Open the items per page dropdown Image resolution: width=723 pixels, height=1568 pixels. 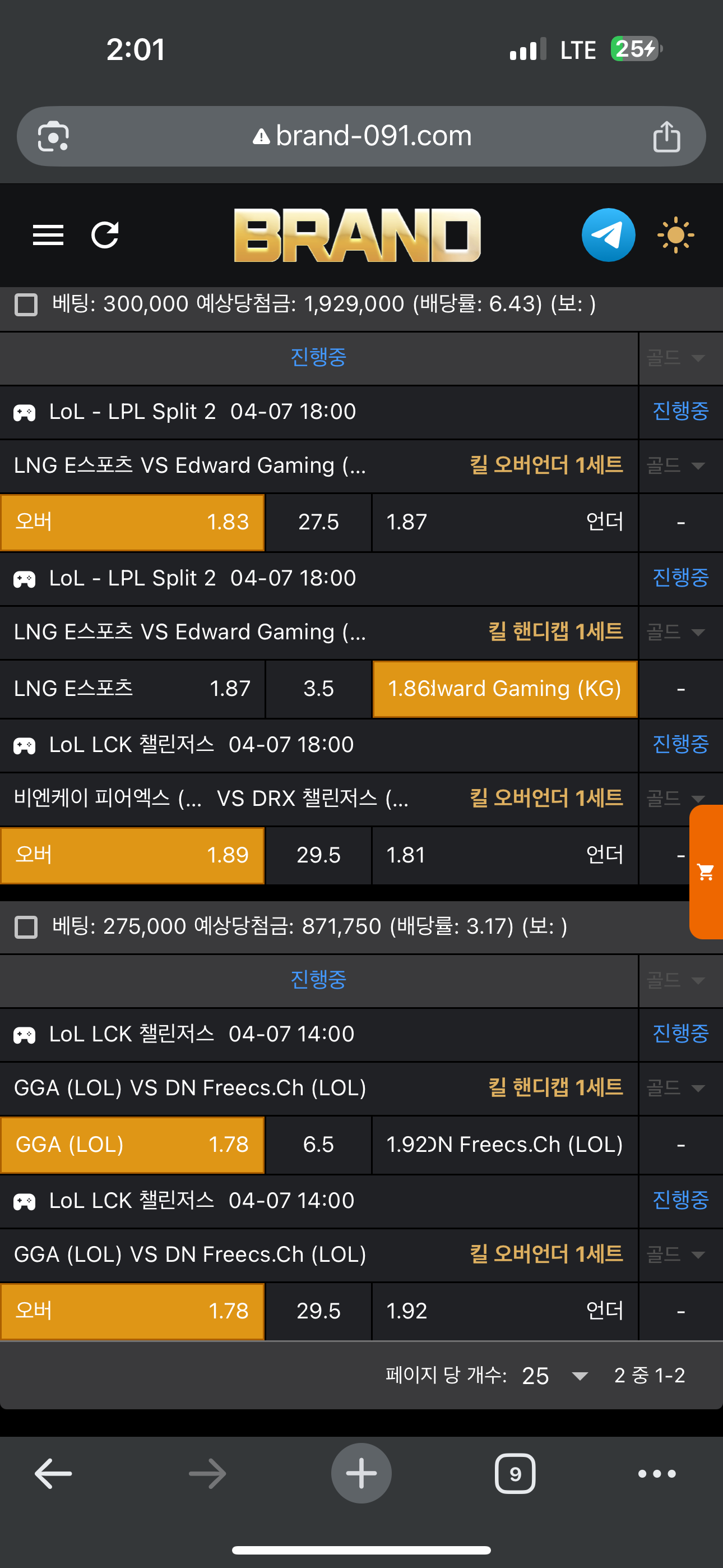pos(554,1376)
